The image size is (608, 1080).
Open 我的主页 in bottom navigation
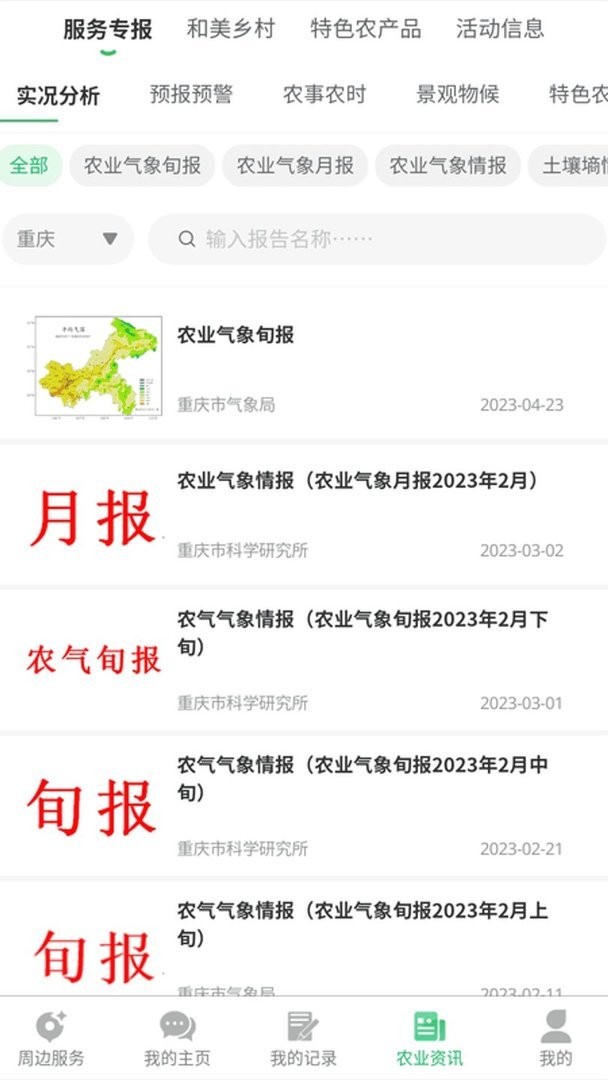coord(177,1039)
